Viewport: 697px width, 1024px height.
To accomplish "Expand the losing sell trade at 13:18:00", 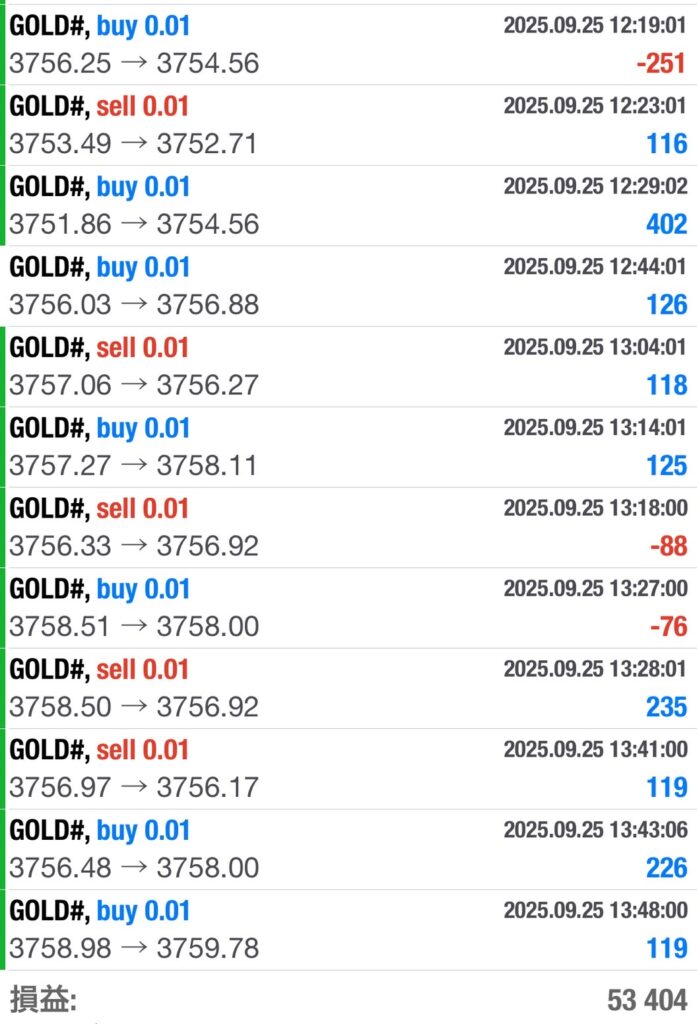I will click(x=348, y=527).
